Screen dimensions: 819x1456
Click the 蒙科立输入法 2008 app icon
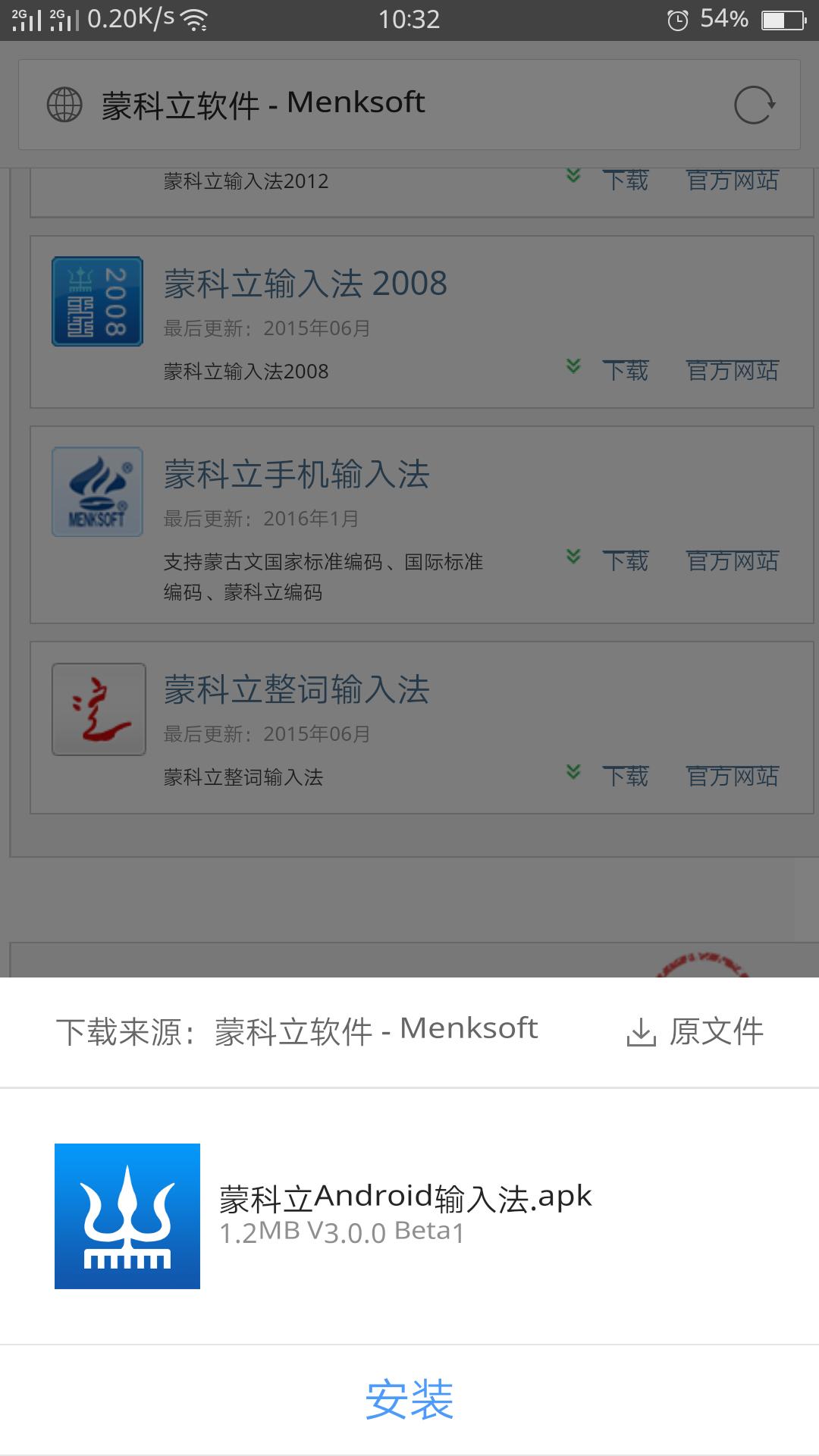pyautogui.click(x=97, y=301)
